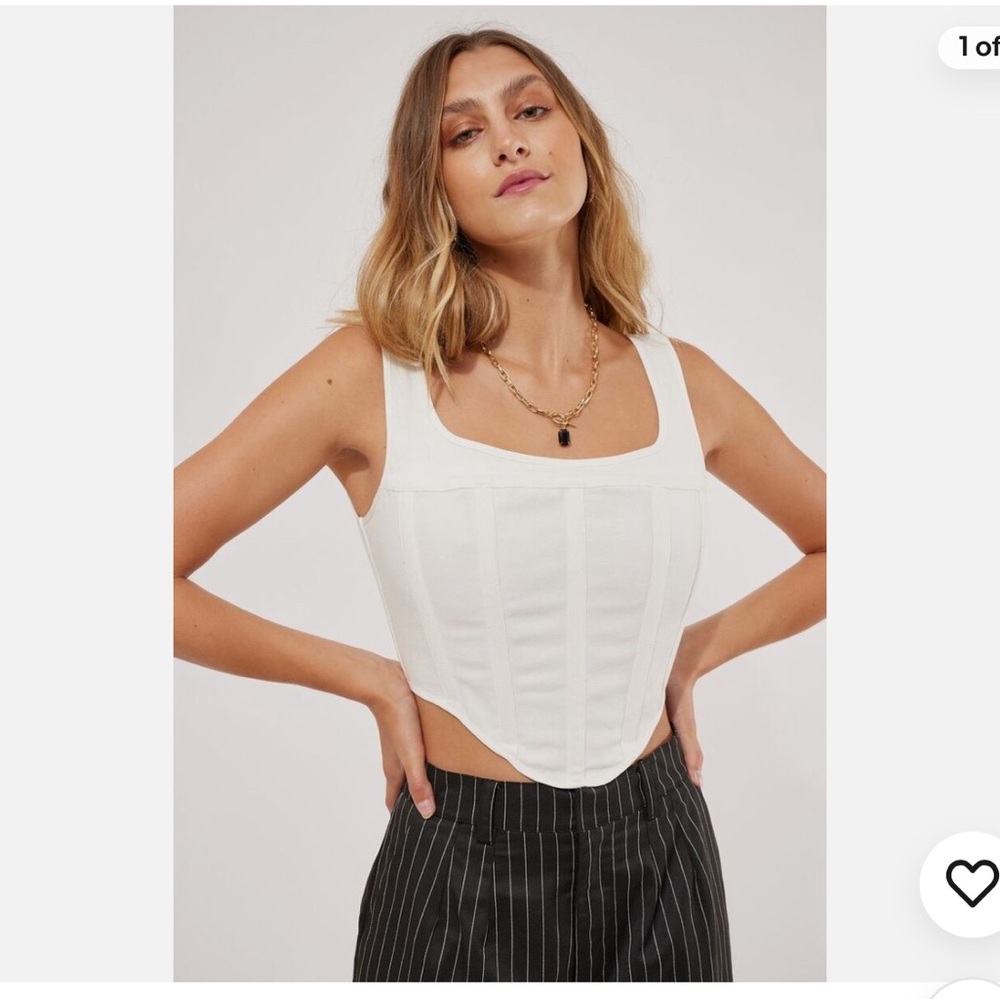Add this corset top to favorites with the heart
1000x1000 pixels.
point(970,882)
